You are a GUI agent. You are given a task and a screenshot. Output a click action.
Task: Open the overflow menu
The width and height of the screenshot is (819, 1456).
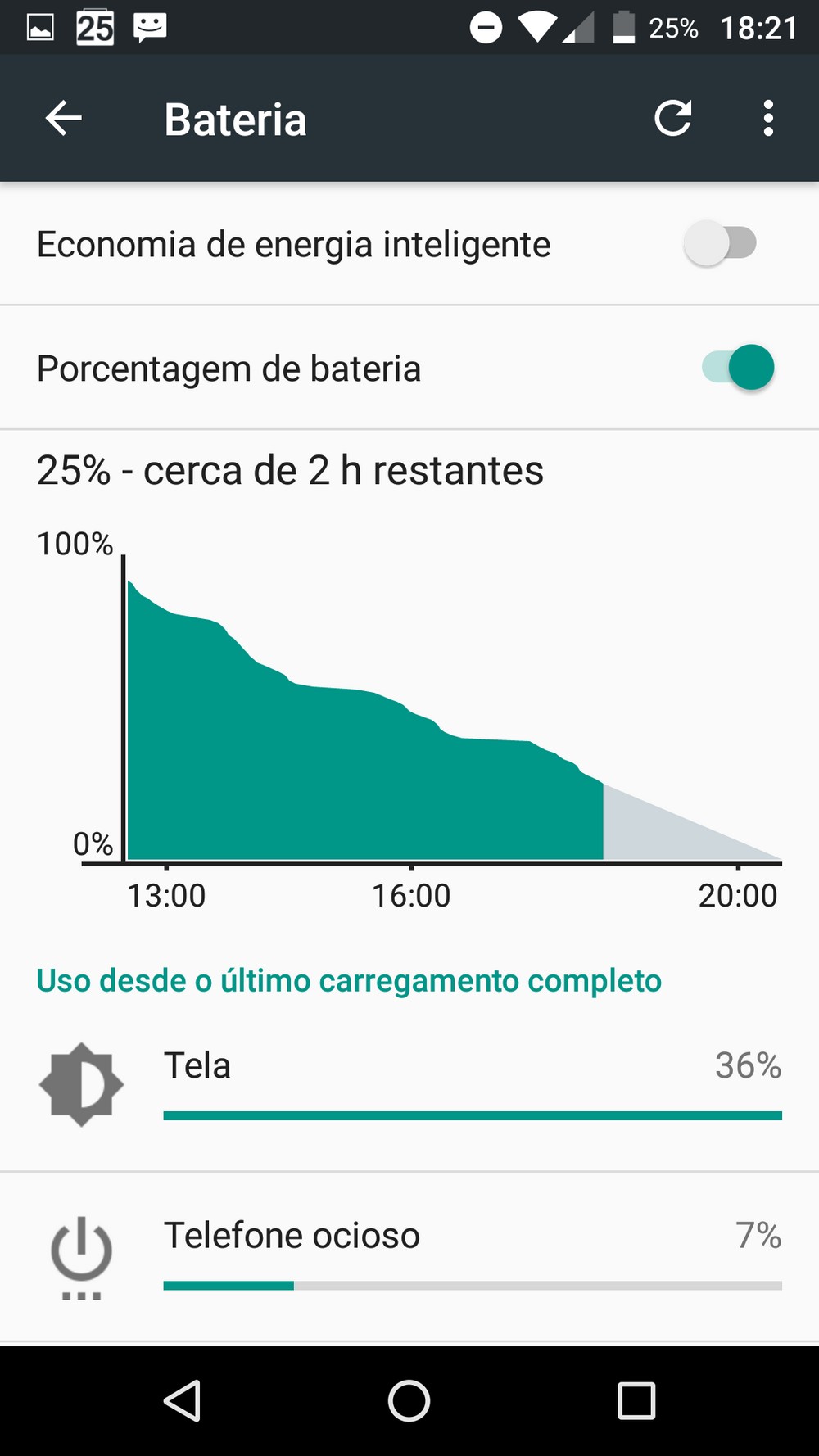tap(767, 119)
